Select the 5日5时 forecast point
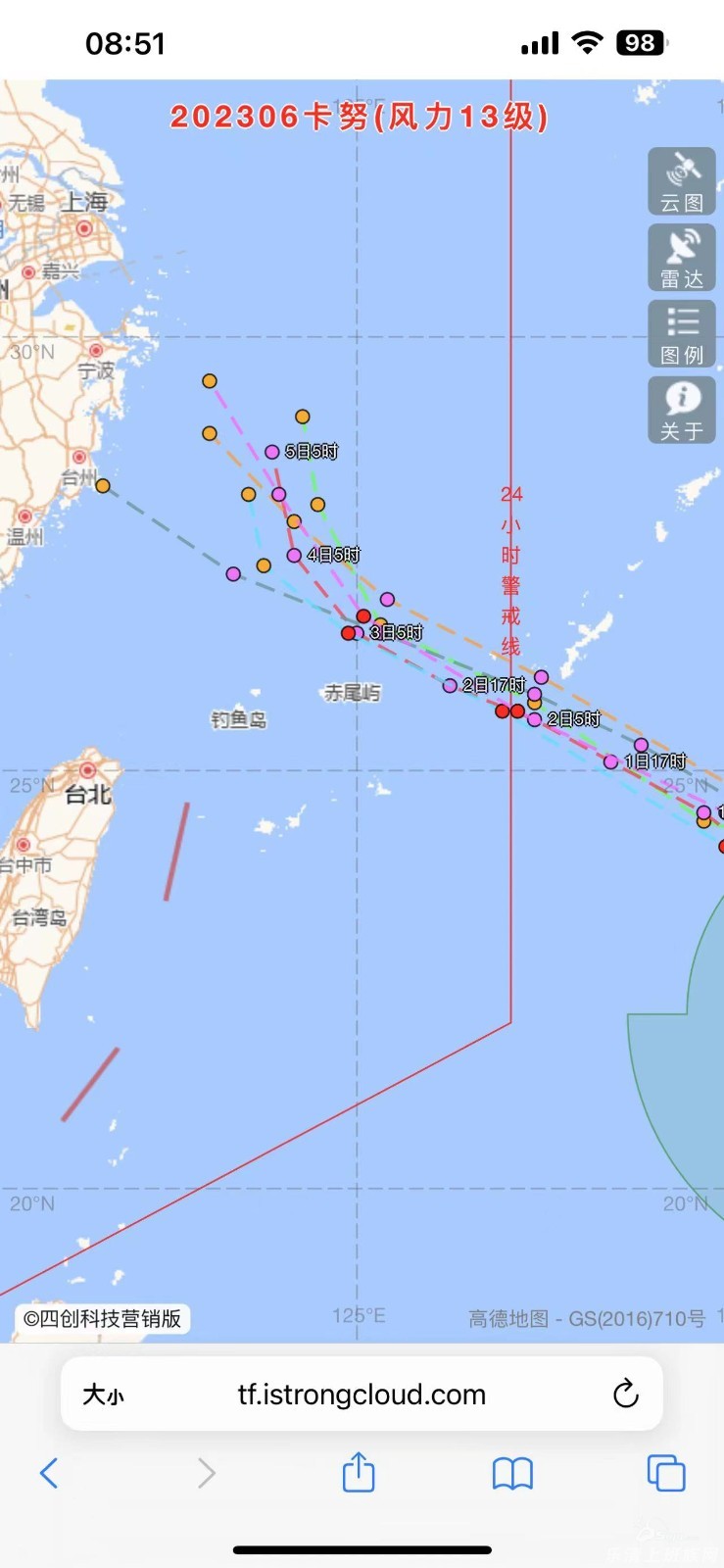 point(272,452)
